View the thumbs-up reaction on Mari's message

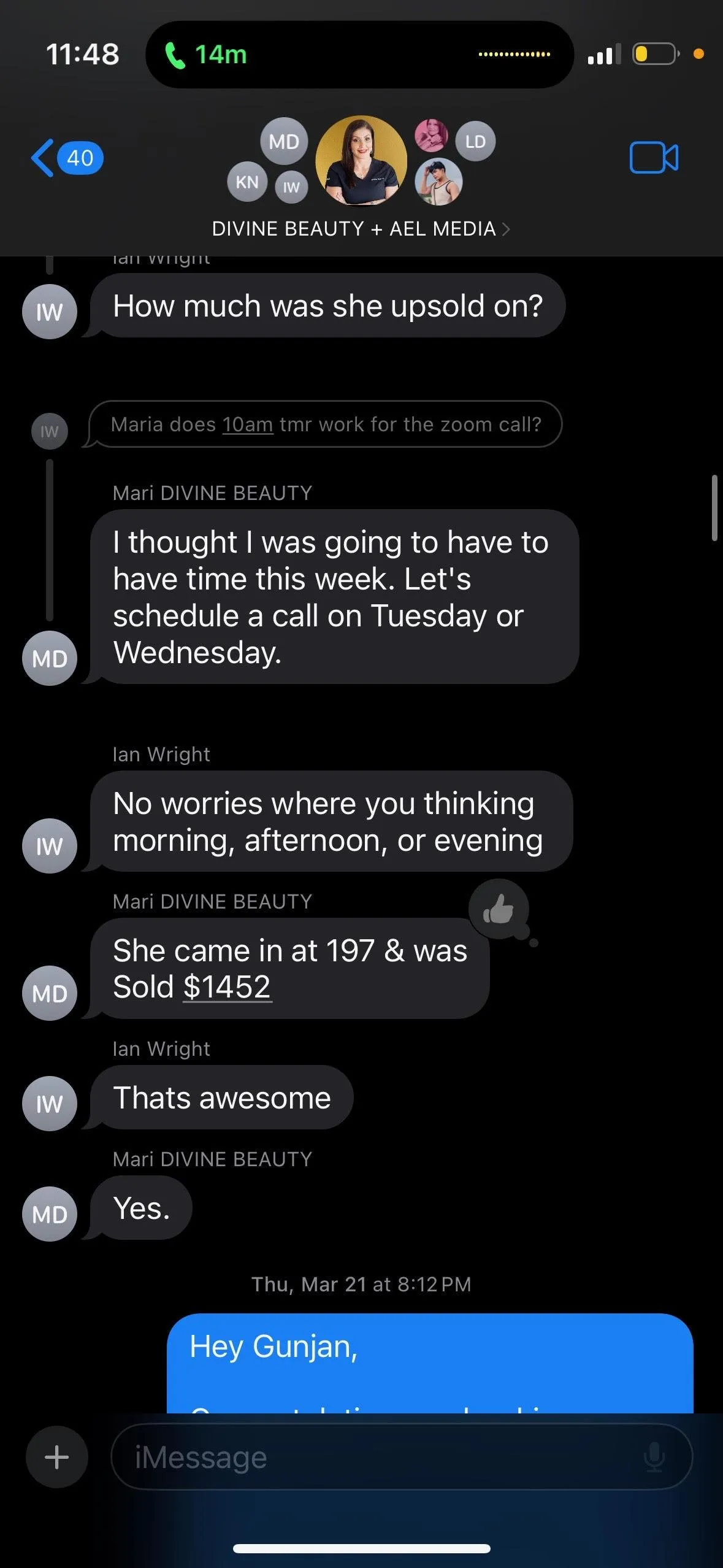pyautogui.click(x=499, y=909)
